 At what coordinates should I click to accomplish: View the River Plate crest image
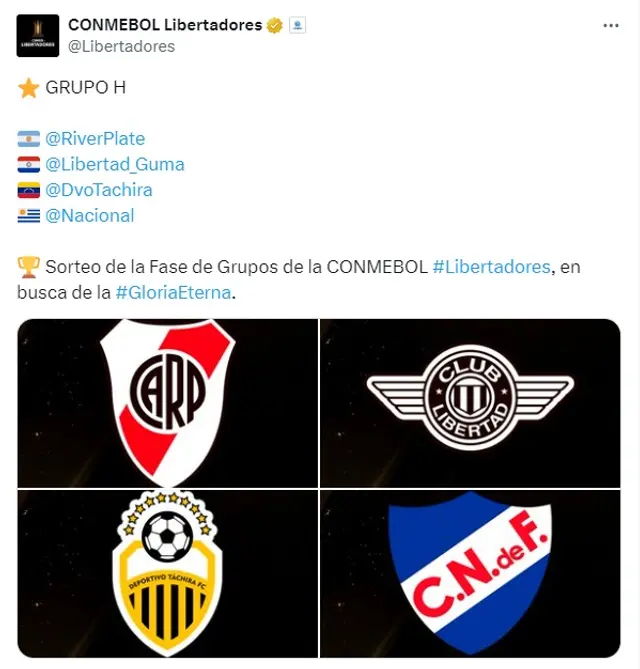(x=168, y=403)
